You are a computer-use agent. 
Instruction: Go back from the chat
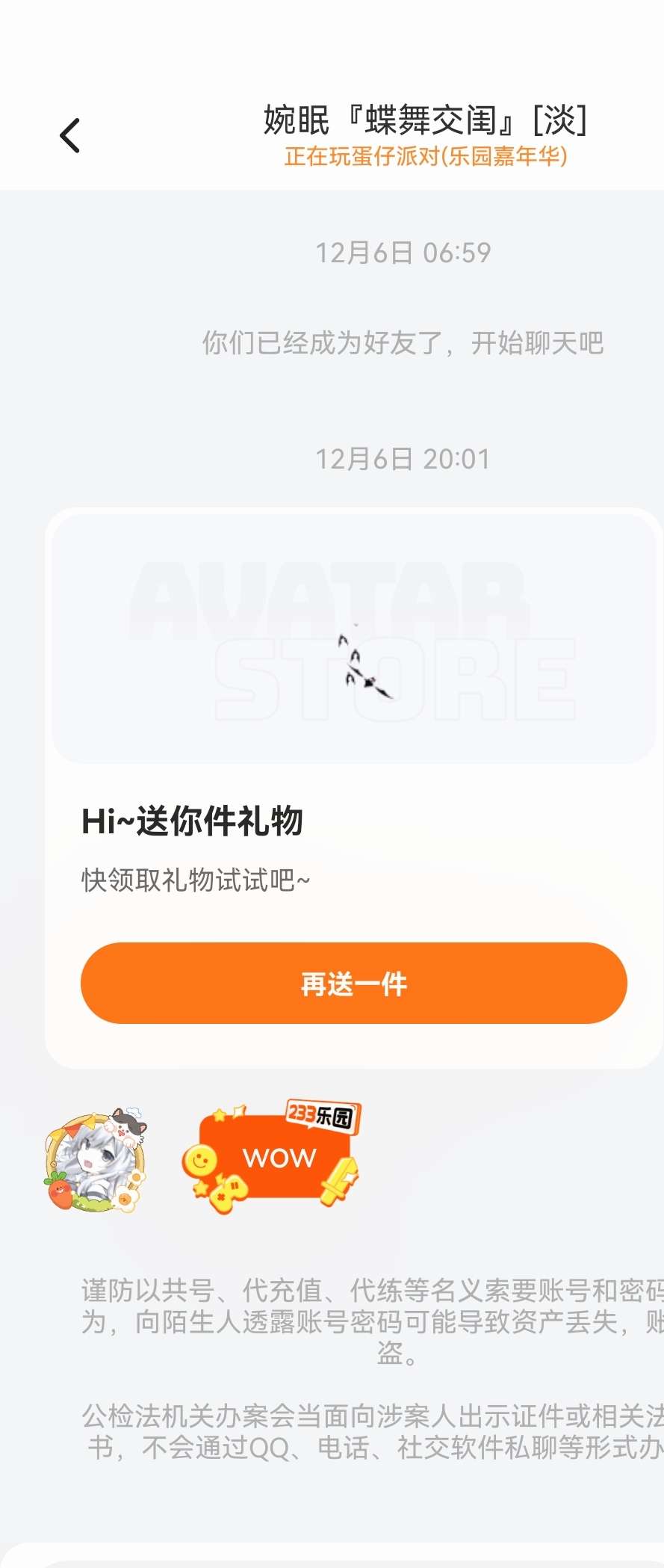tap(69, 135)
